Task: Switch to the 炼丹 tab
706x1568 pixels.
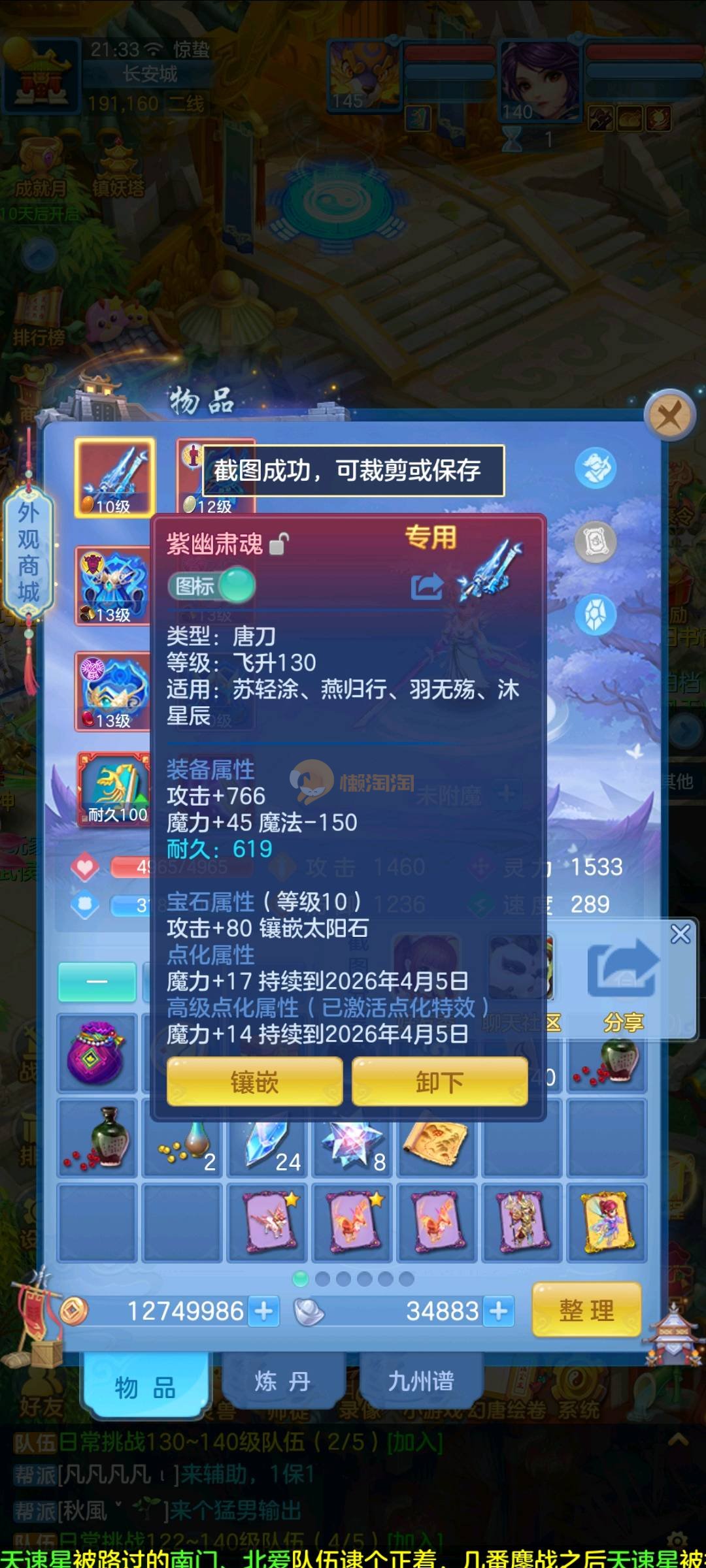Action: click(282, 1381)
